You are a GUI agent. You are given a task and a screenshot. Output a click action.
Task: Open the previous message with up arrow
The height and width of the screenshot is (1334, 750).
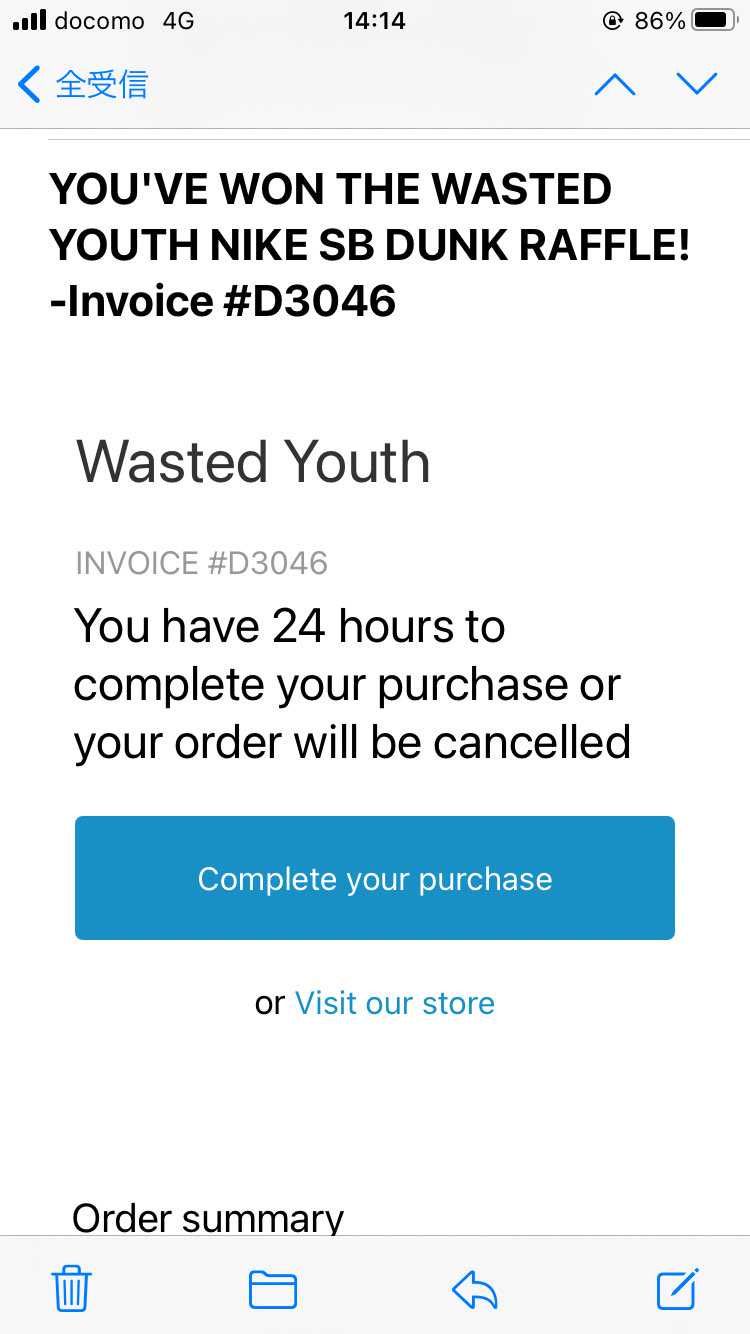[x=615, y=85]
